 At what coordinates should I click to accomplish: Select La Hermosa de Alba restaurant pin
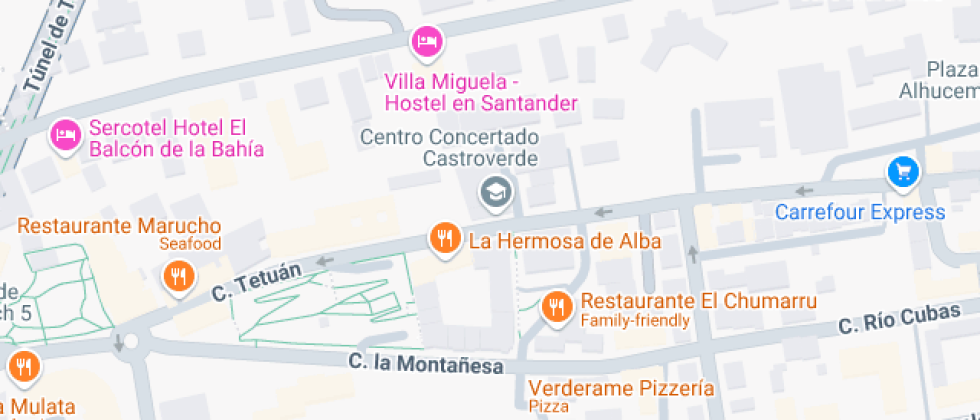pyautogui.click(x=445, y=238)
